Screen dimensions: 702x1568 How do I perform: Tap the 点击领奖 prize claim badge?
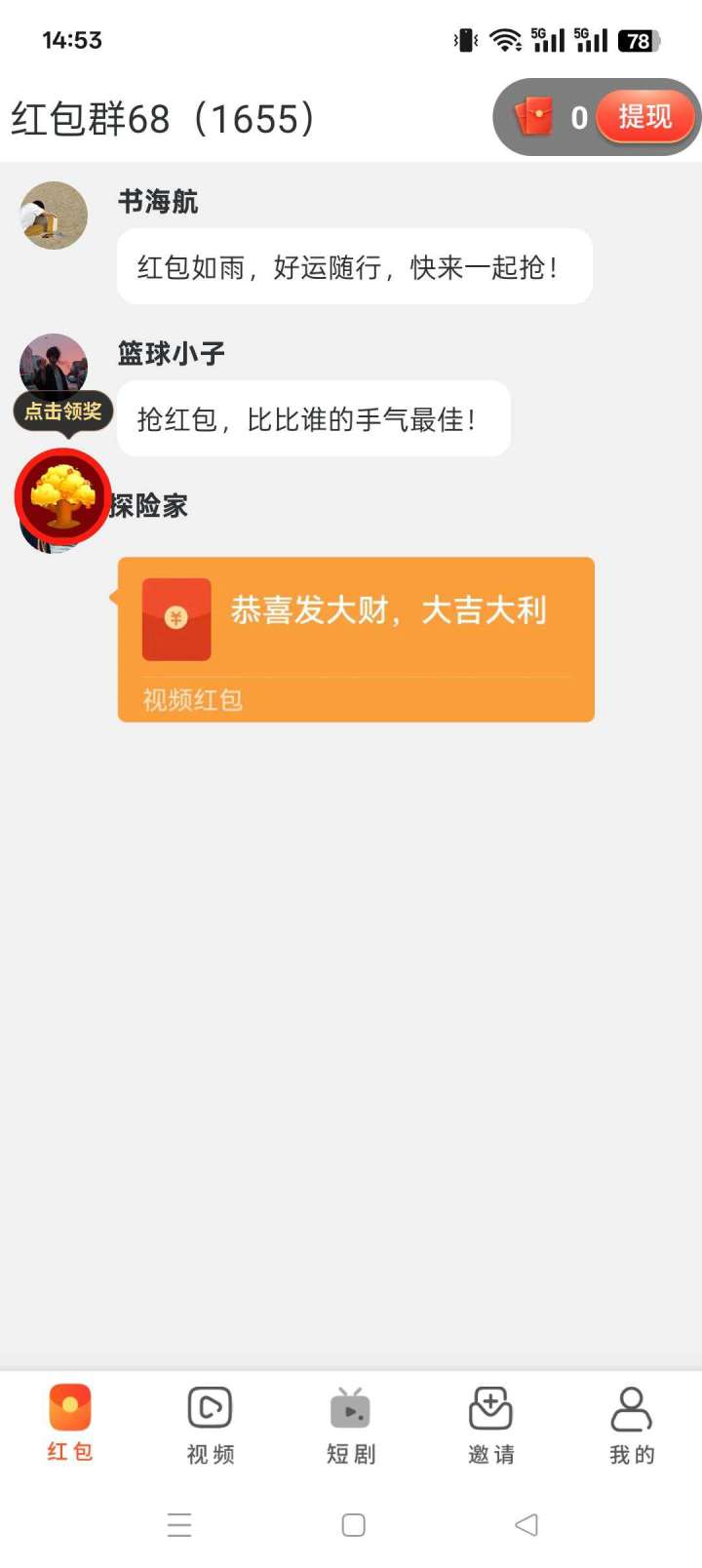point(62,412)
